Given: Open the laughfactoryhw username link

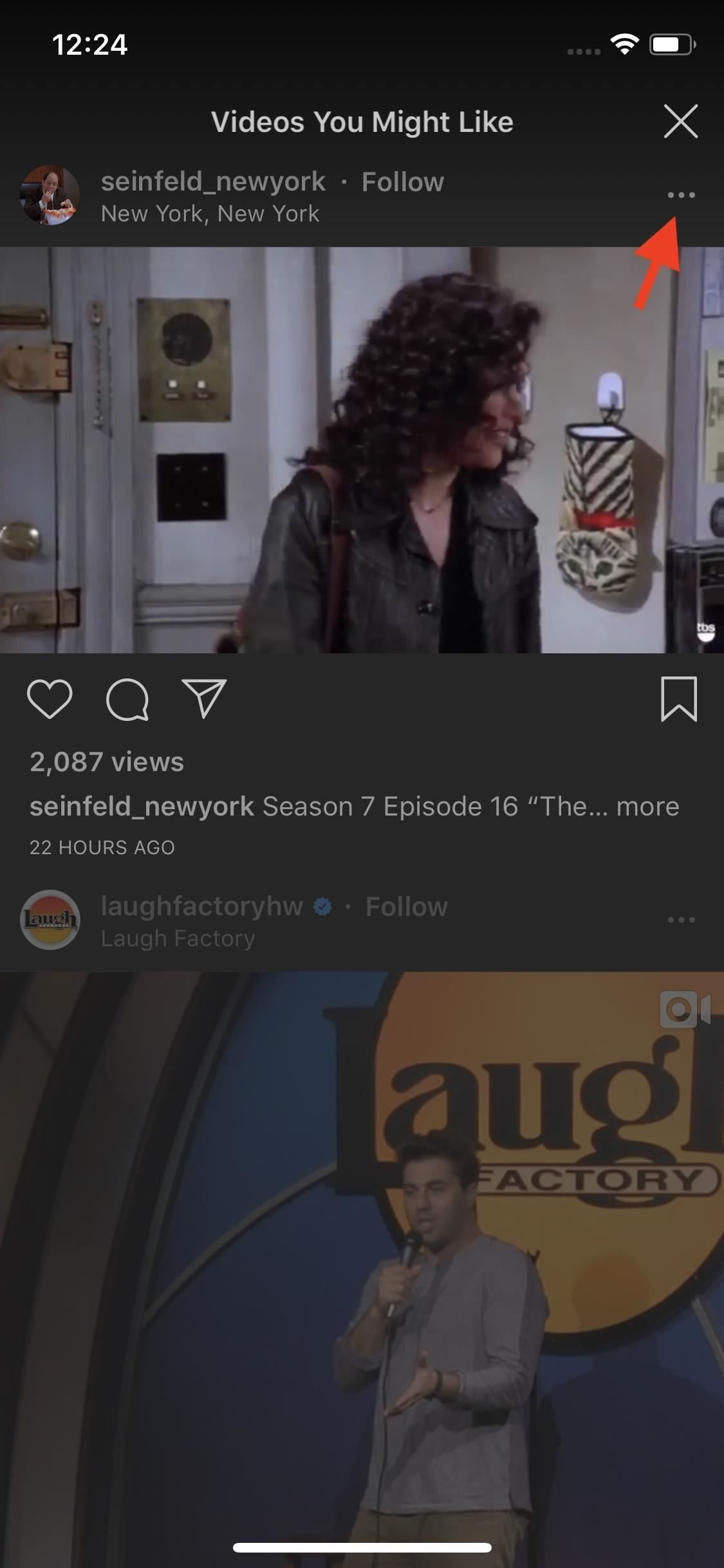Looking at the screenshot, I should pyautogui.click(x=201, y=906).
